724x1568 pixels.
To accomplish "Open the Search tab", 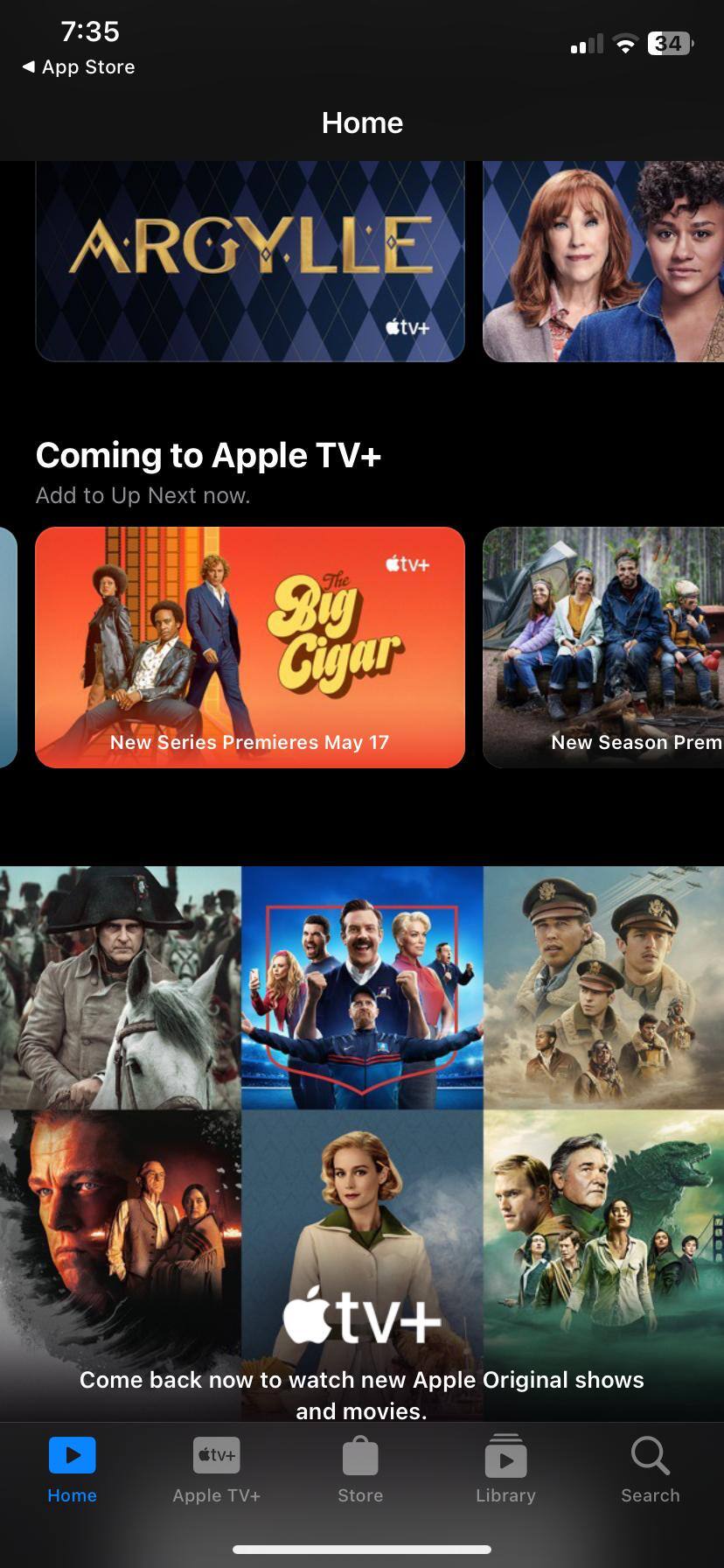I will pos(650,1470).
